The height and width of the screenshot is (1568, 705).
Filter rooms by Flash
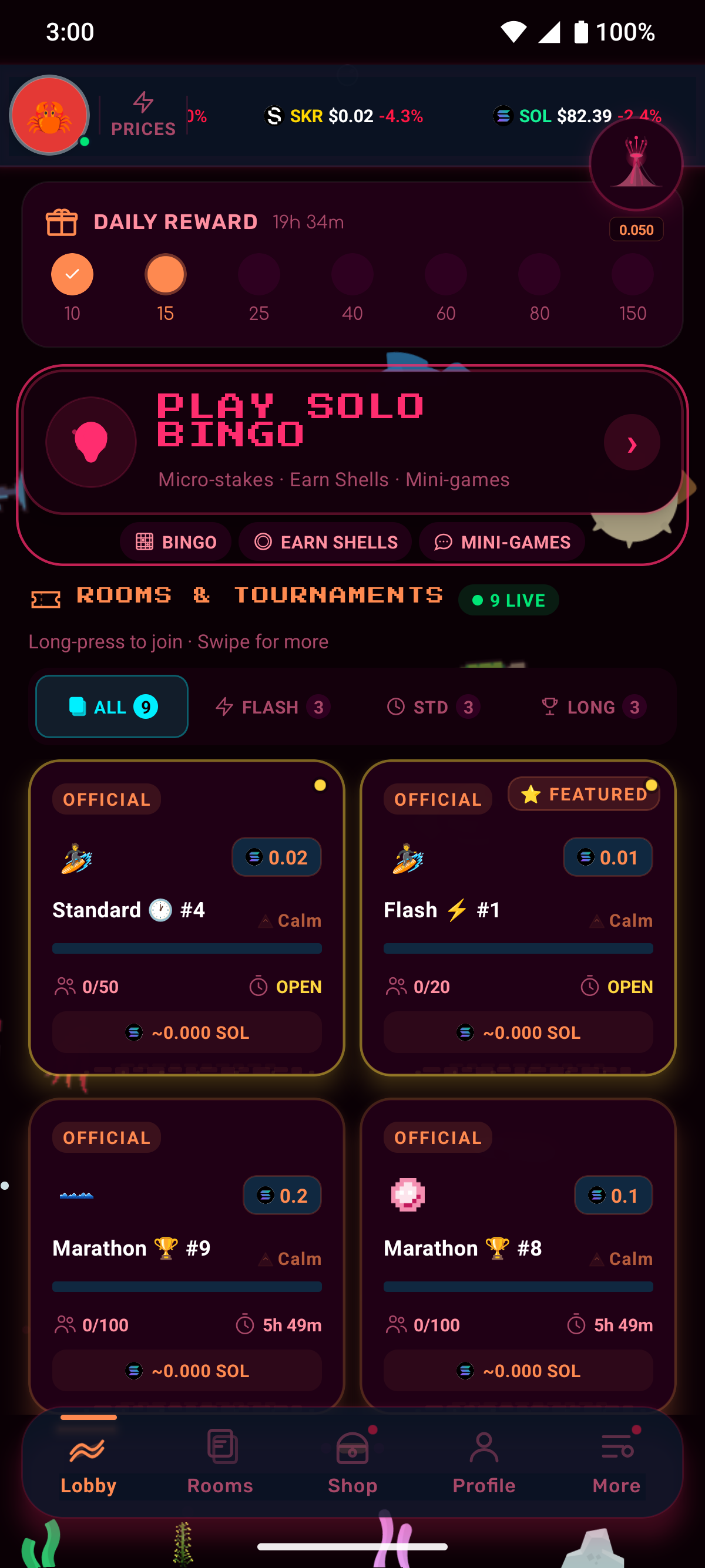[x=273, y=706]
